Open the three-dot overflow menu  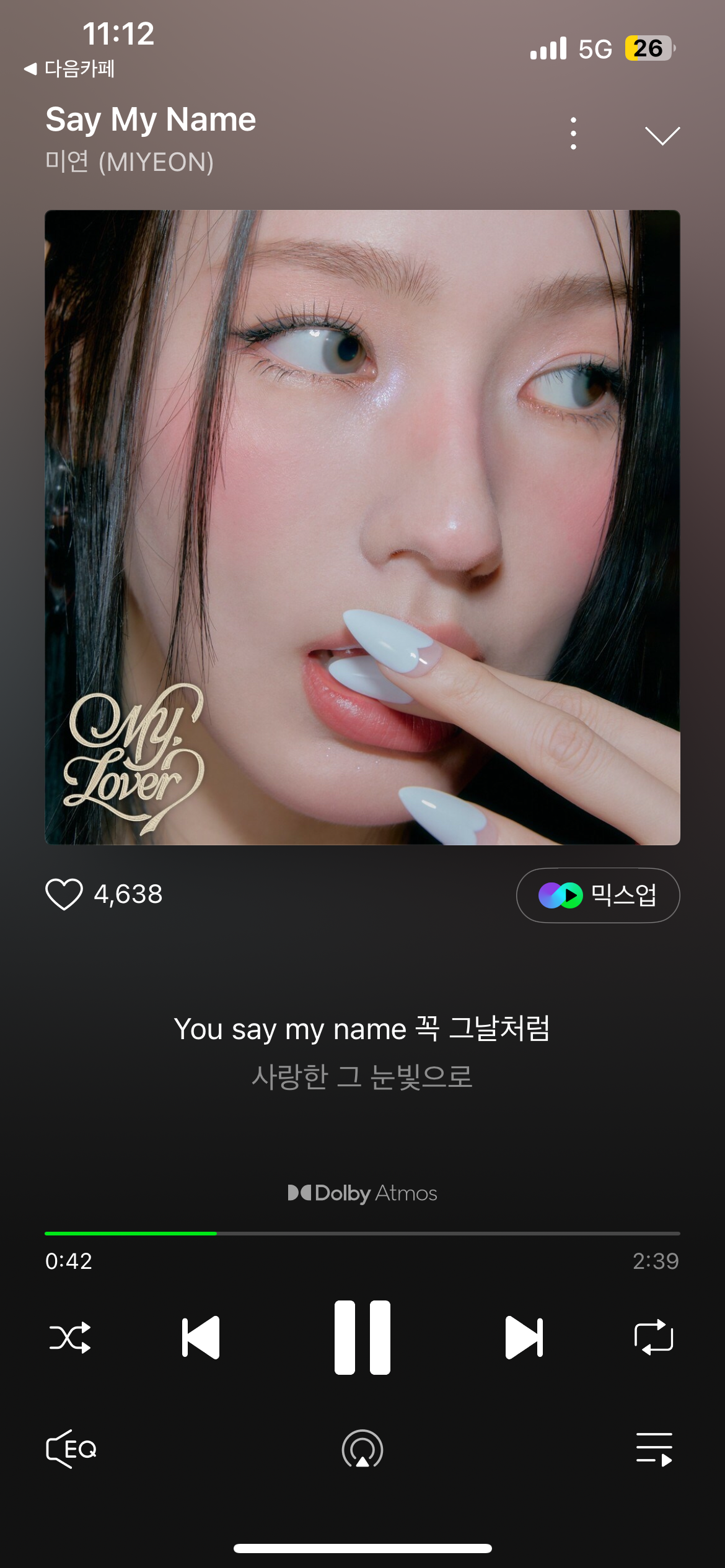click(x=573, y=133)
